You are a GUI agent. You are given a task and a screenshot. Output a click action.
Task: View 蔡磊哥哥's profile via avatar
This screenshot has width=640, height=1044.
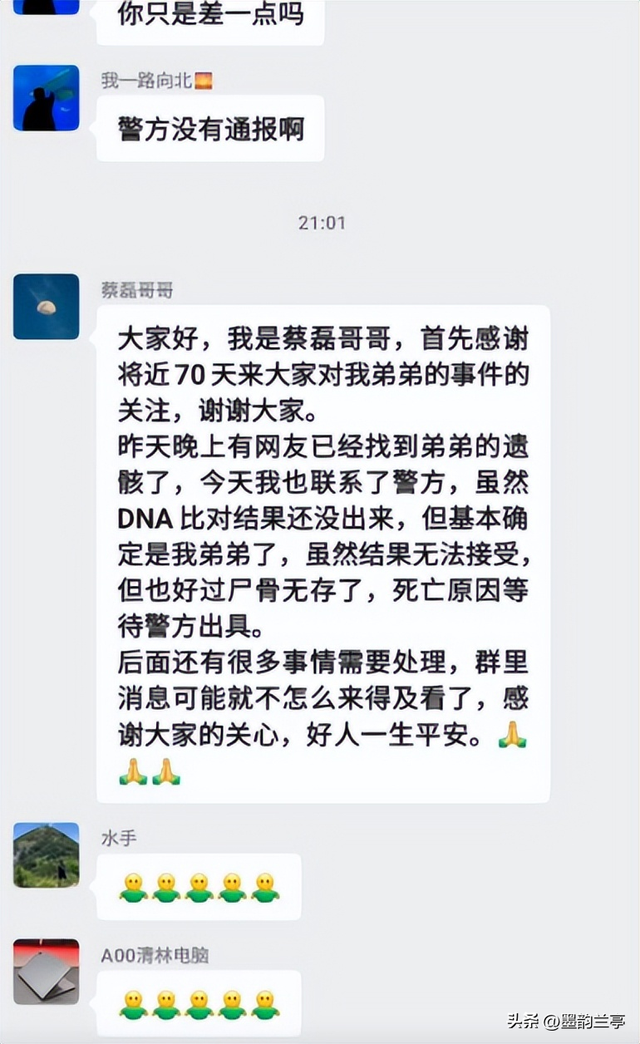click(46, 306)
